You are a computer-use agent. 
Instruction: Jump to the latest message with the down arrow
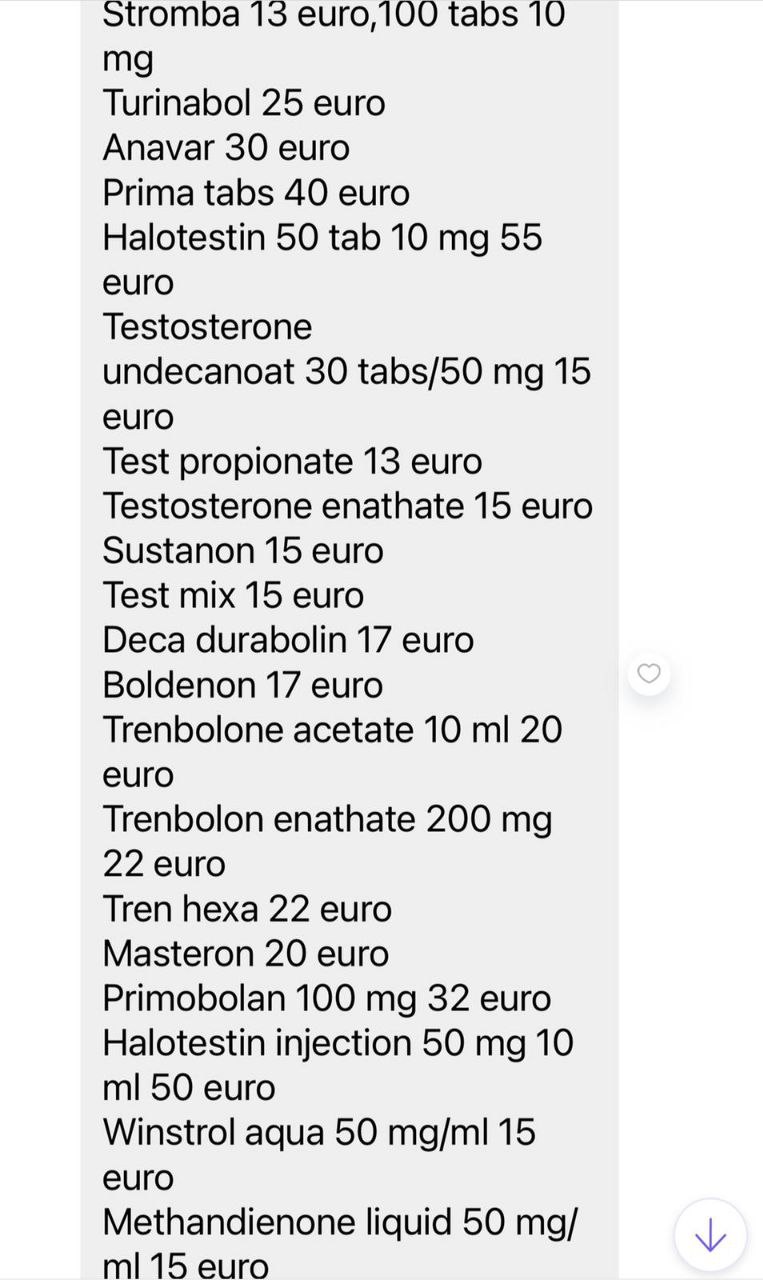click(710, 1236)
